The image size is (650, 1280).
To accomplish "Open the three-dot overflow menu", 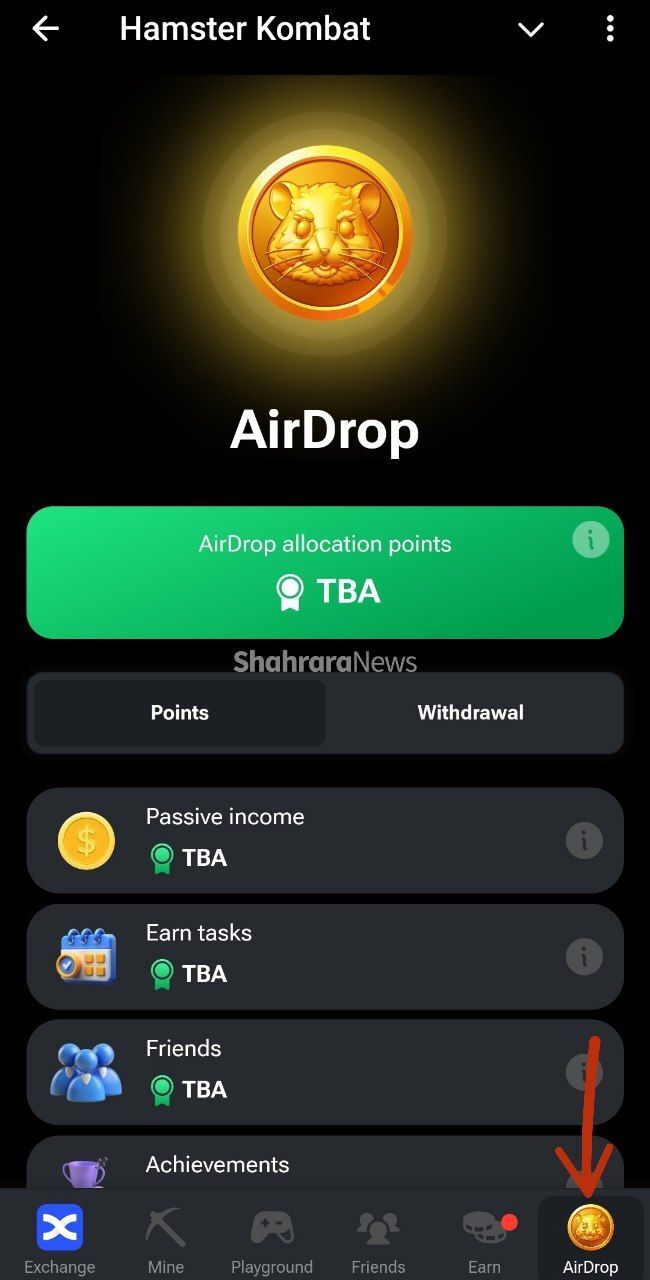I will pos(609,29).
